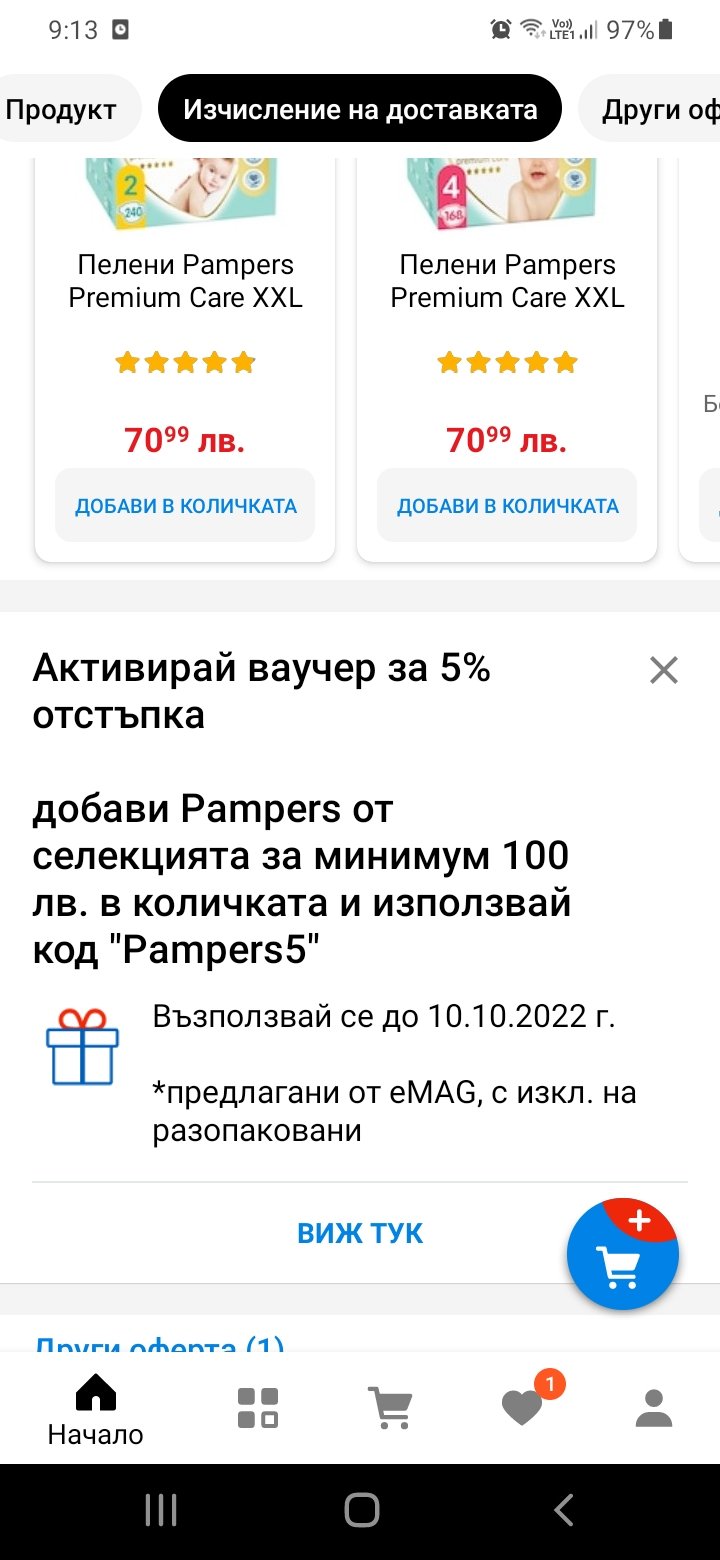
Task: Go to the Начало home tab
Action: click(96, 1410)
